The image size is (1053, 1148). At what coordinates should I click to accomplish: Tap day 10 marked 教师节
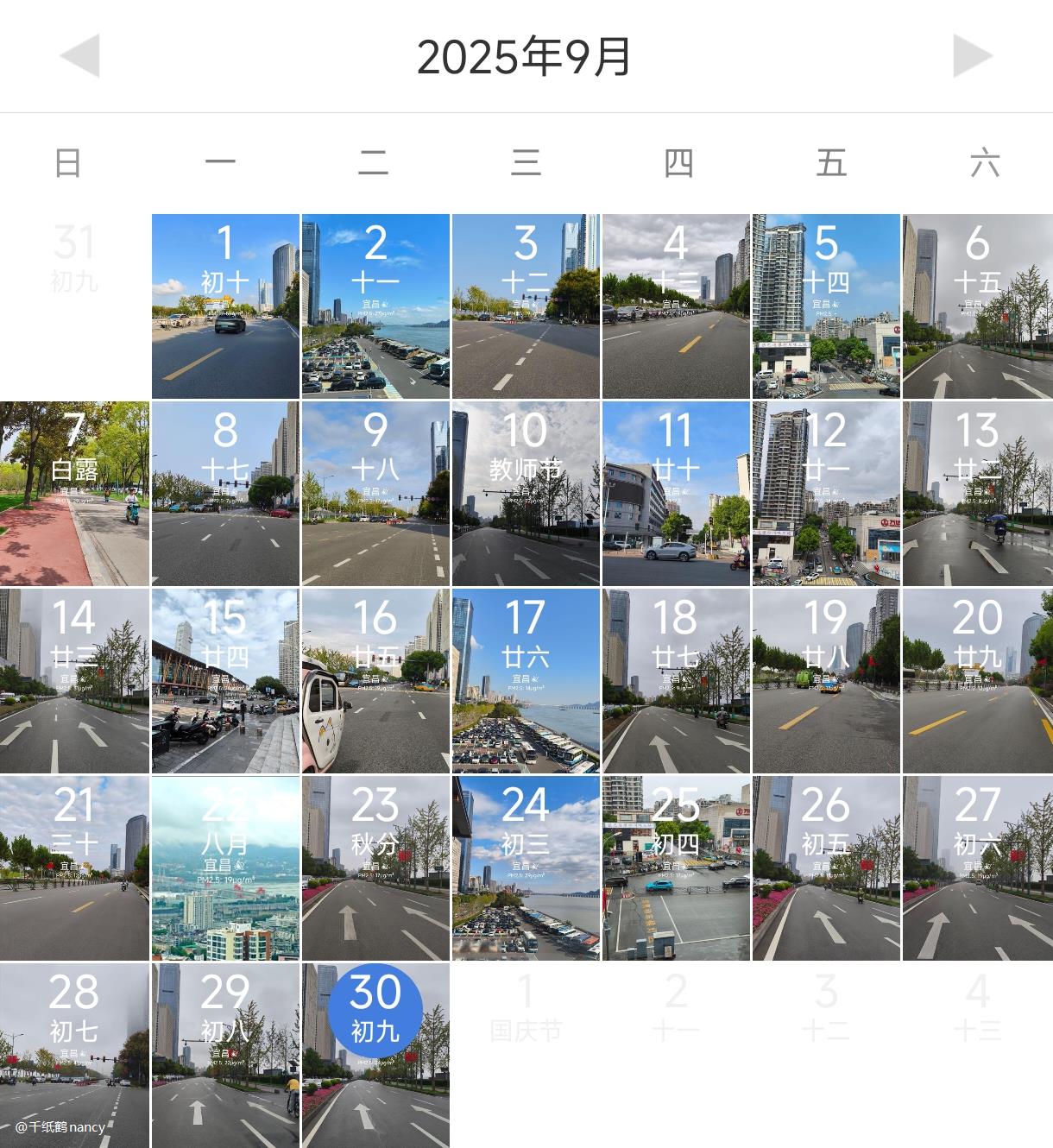pyautogui.click(x=526, y=494)
